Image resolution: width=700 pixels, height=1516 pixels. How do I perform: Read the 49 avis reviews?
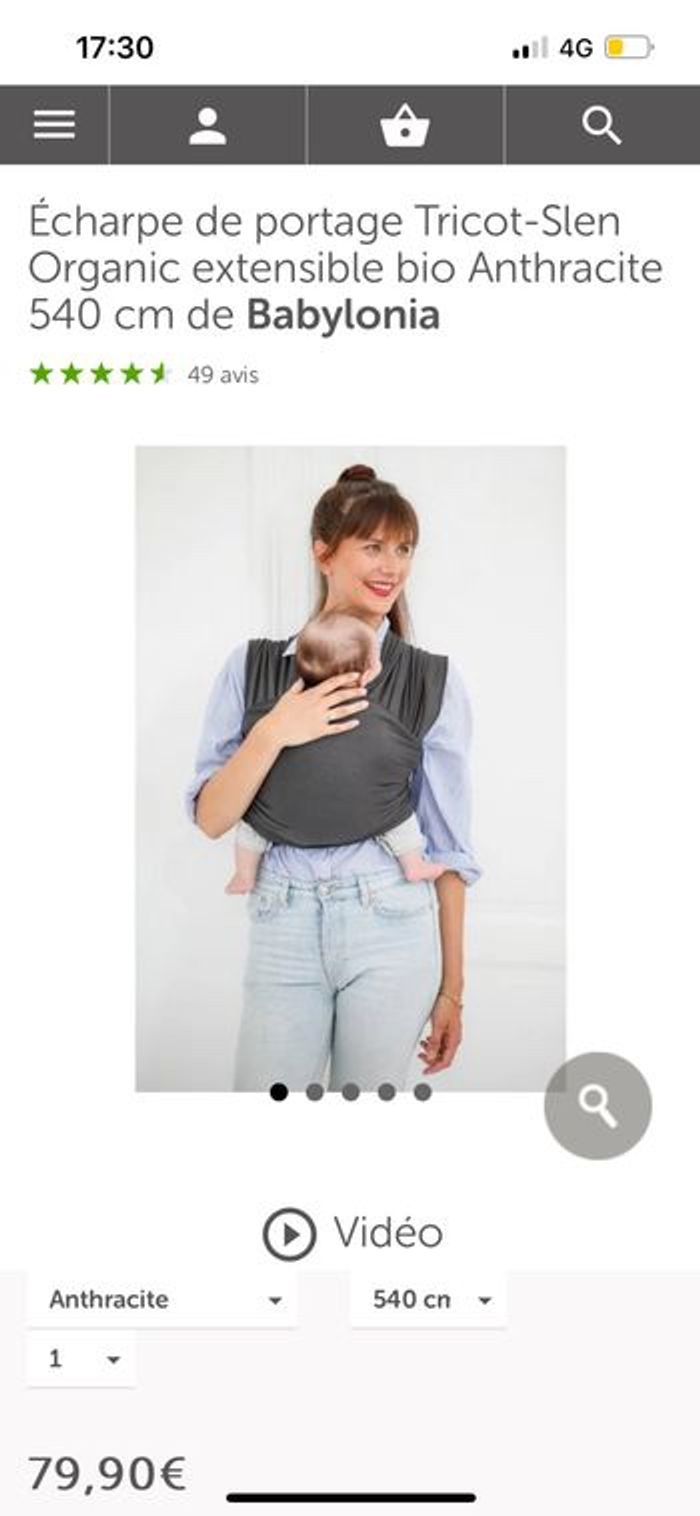223,375
